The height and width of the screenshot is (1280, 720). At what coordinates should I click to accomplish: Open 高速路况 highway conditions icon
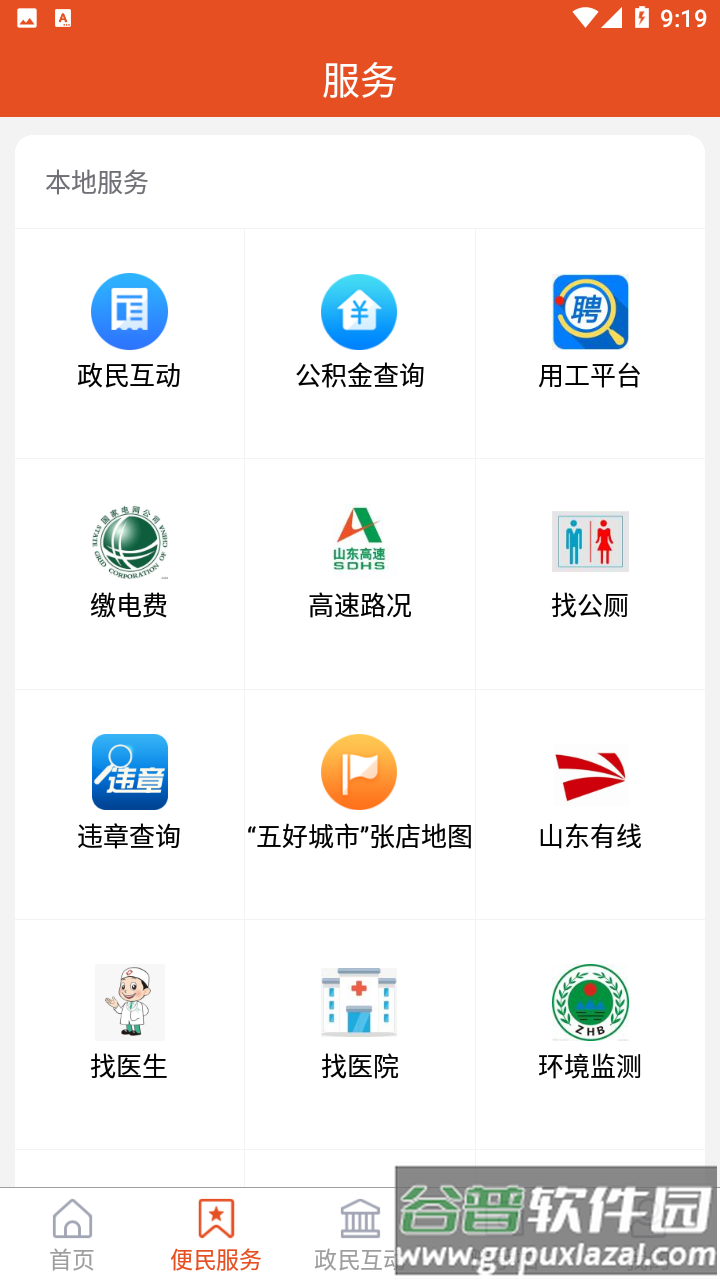359,541
